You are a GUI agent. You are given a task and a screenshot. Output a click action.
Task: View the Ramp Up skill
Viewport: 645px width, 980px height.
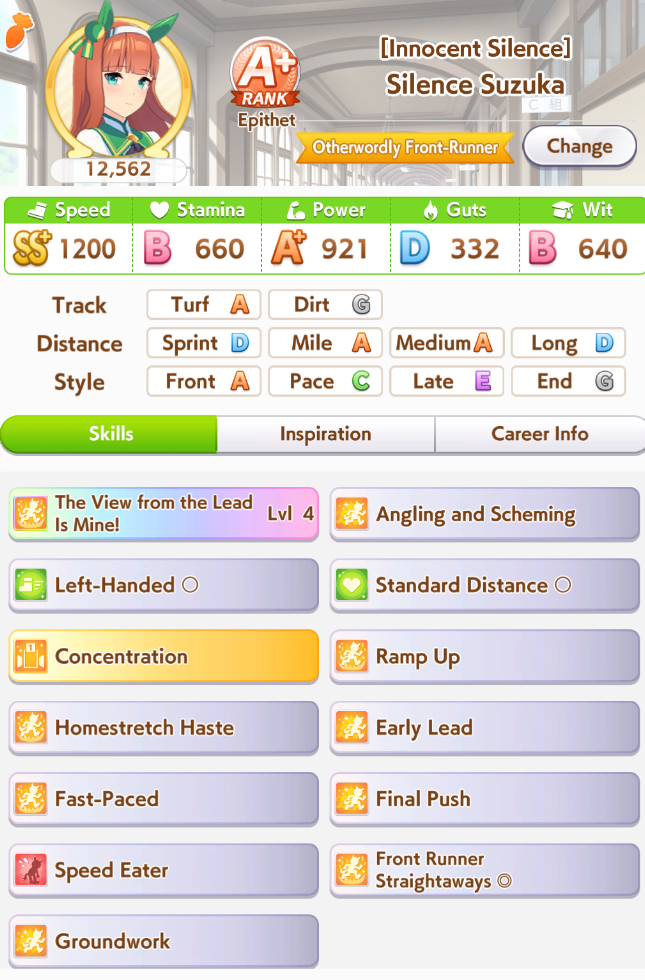tap(484, 657)
